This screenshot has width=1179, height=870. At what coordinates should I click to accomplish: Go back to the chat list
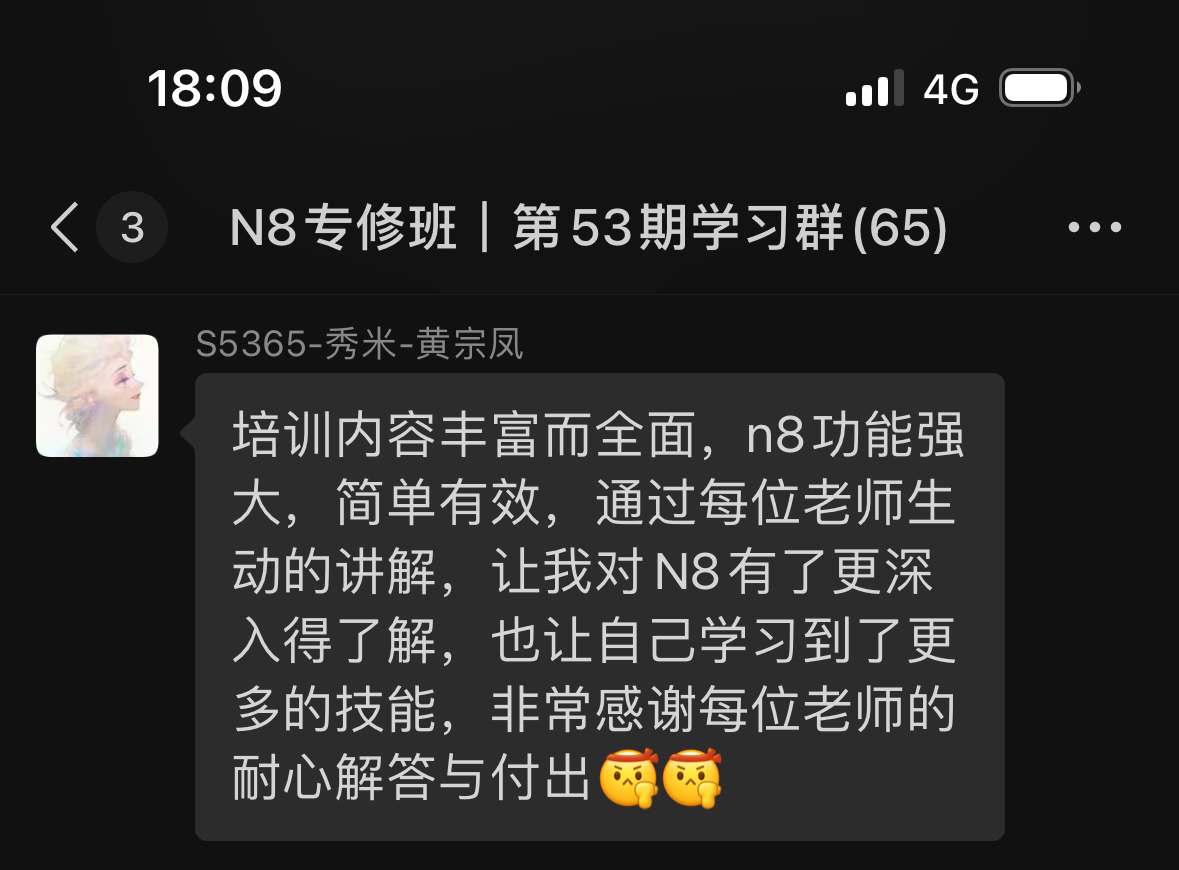pos(66,228)
